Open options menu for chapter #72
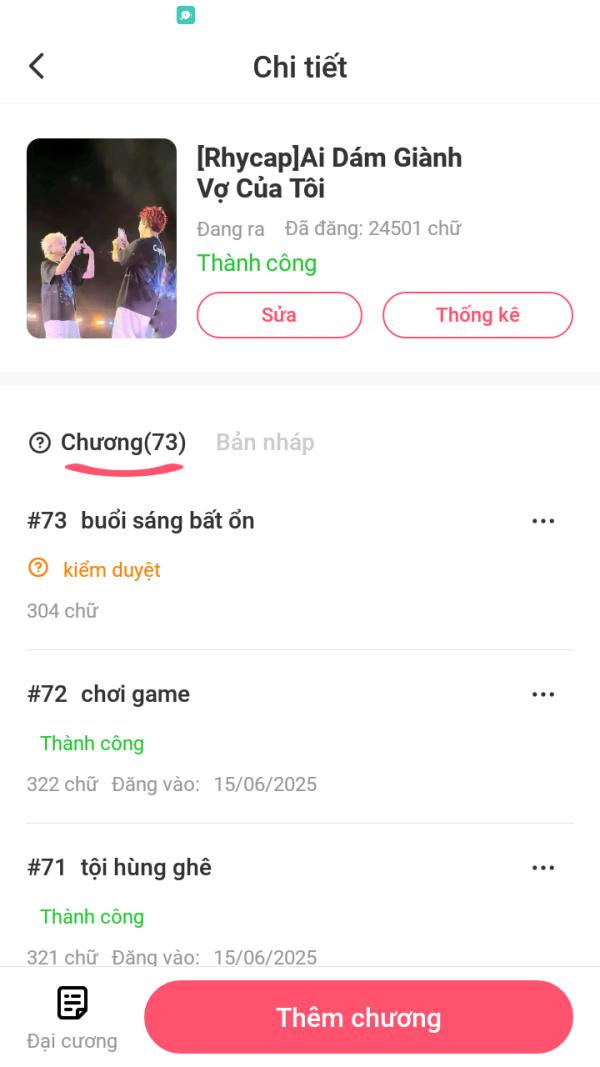Viewport: 600px width, 1067px height. pos(543,695)
